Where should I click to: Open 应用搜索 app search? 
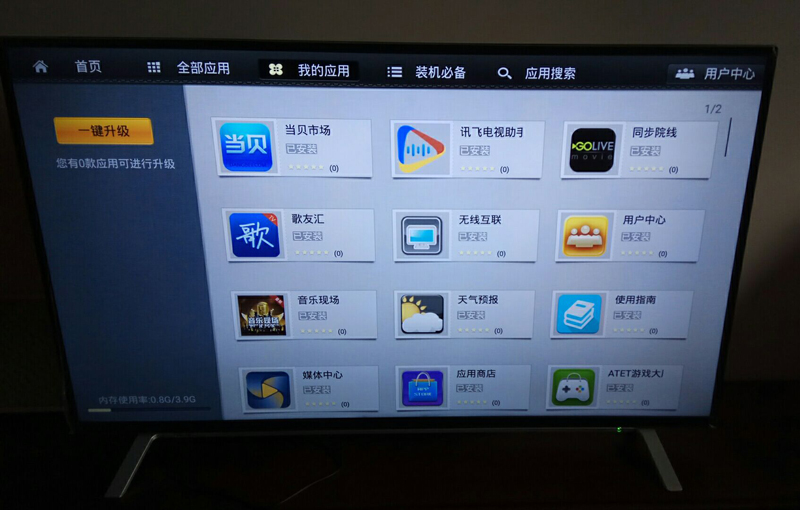coord(537,73)
